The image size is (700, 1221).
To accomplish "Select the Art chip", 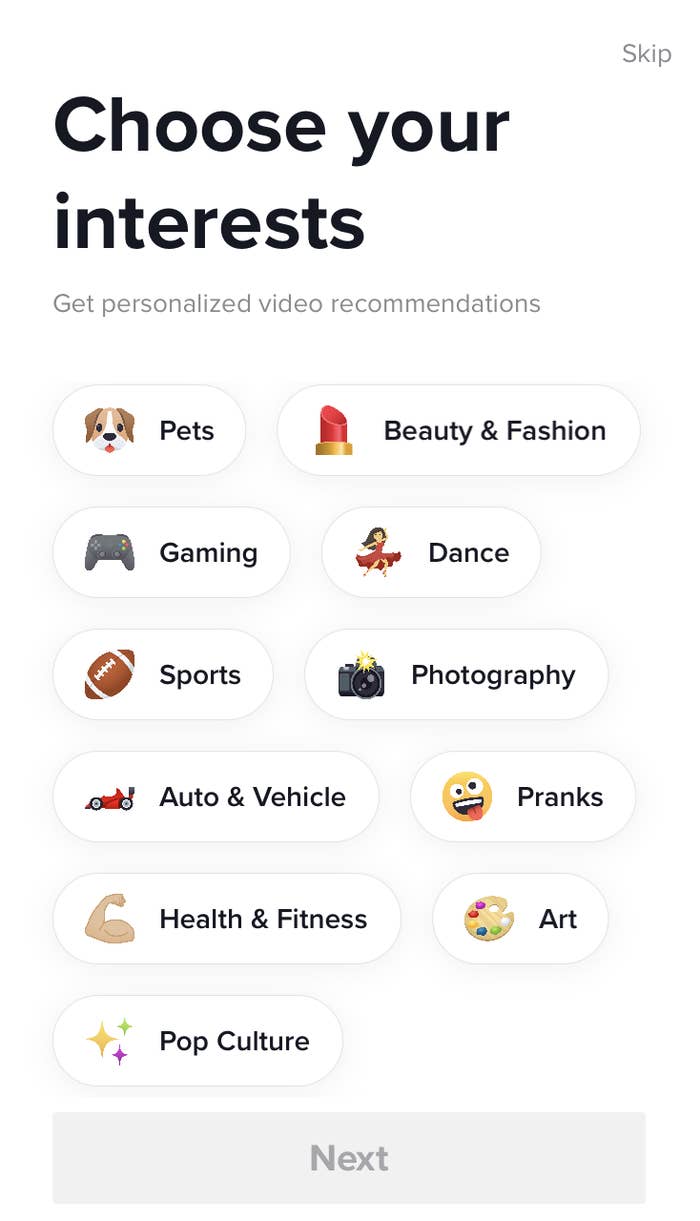I will pos(520,918).
